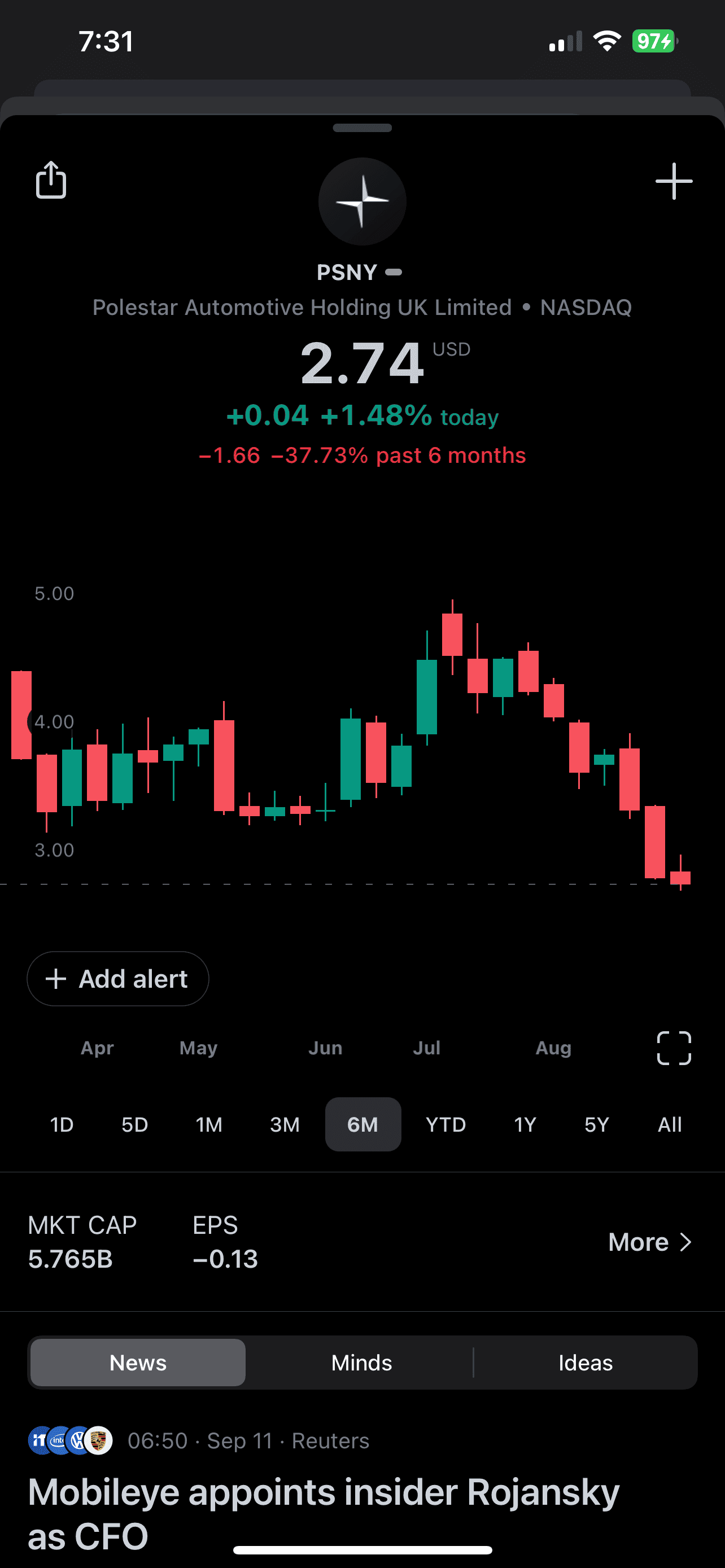Tap the Add alert button
This screenshot has height=1568, width=725.
click(x=118, y=979)
